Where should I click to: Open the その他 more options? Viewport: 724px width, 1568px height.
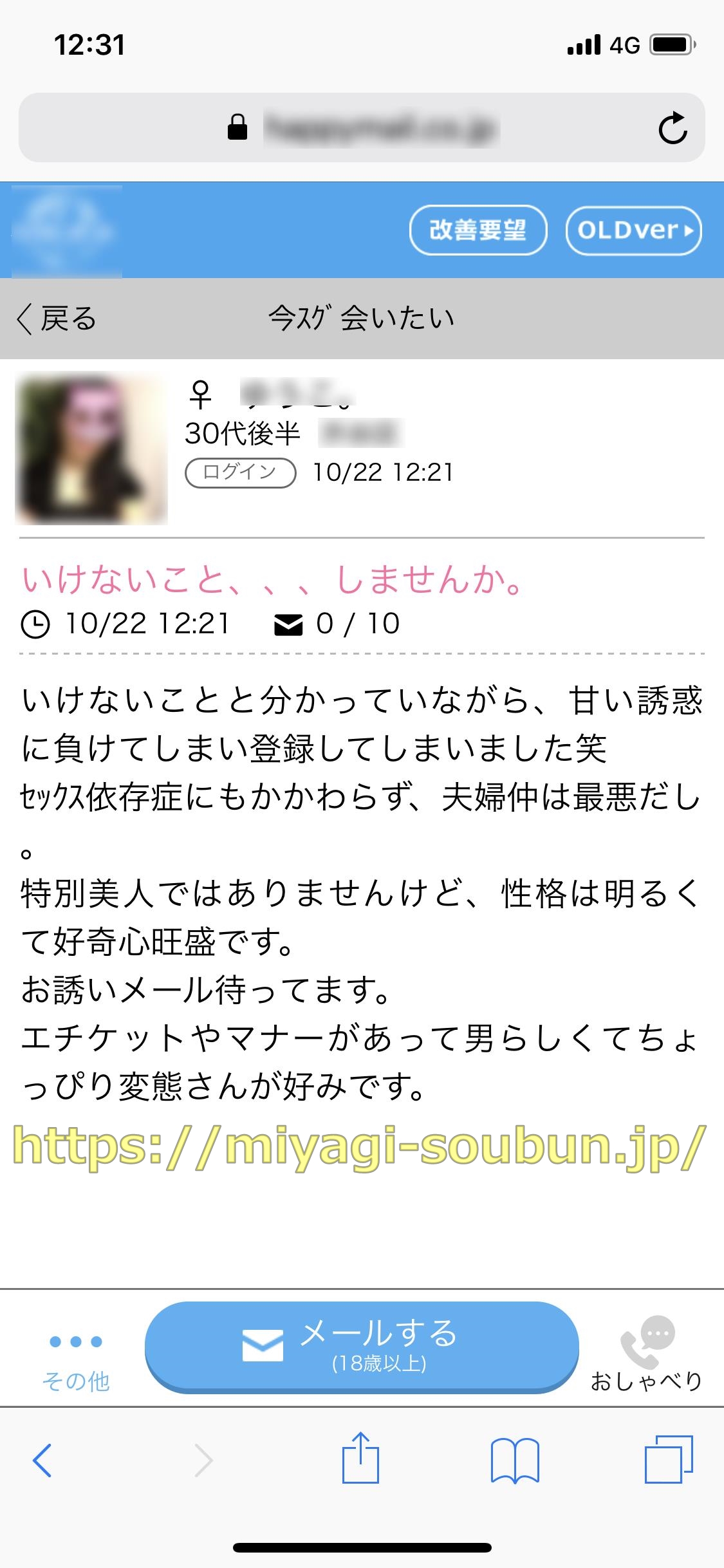[x=76, y=1359]
